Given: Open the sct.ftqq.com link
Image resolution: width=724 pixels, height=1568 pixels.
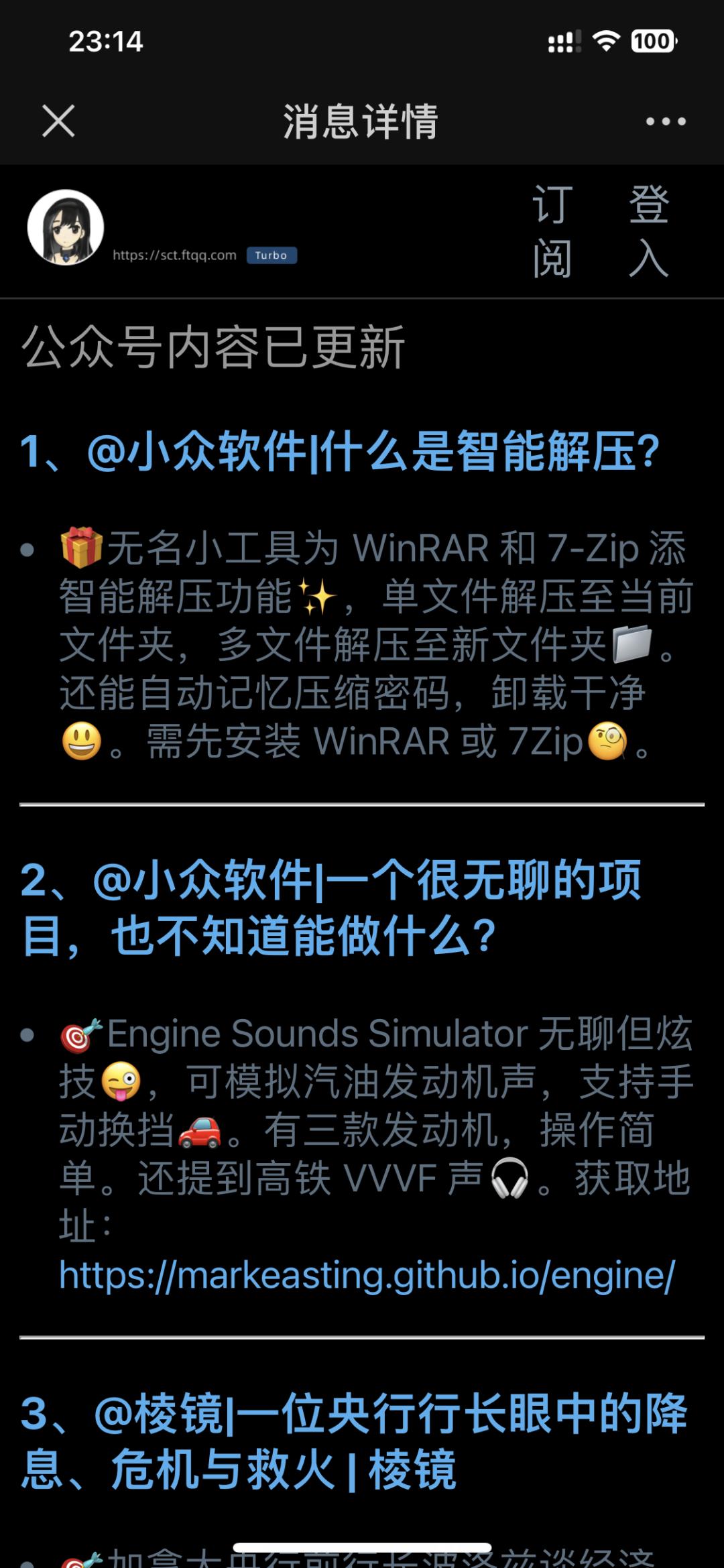Looking at the screenshot, I should 174,256.
